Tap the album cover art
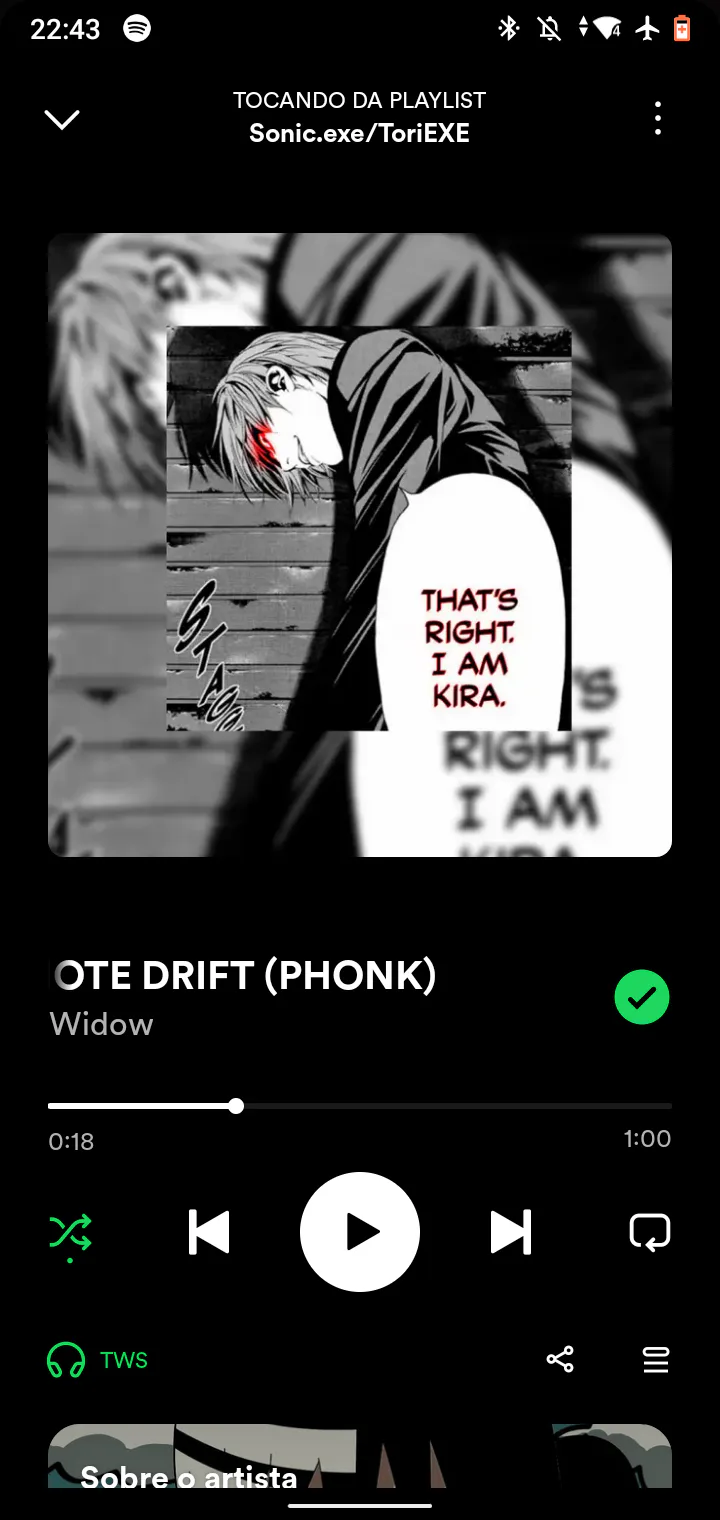Image resolution: width=720 pixels, height=1520 pixels. point(360,545)
